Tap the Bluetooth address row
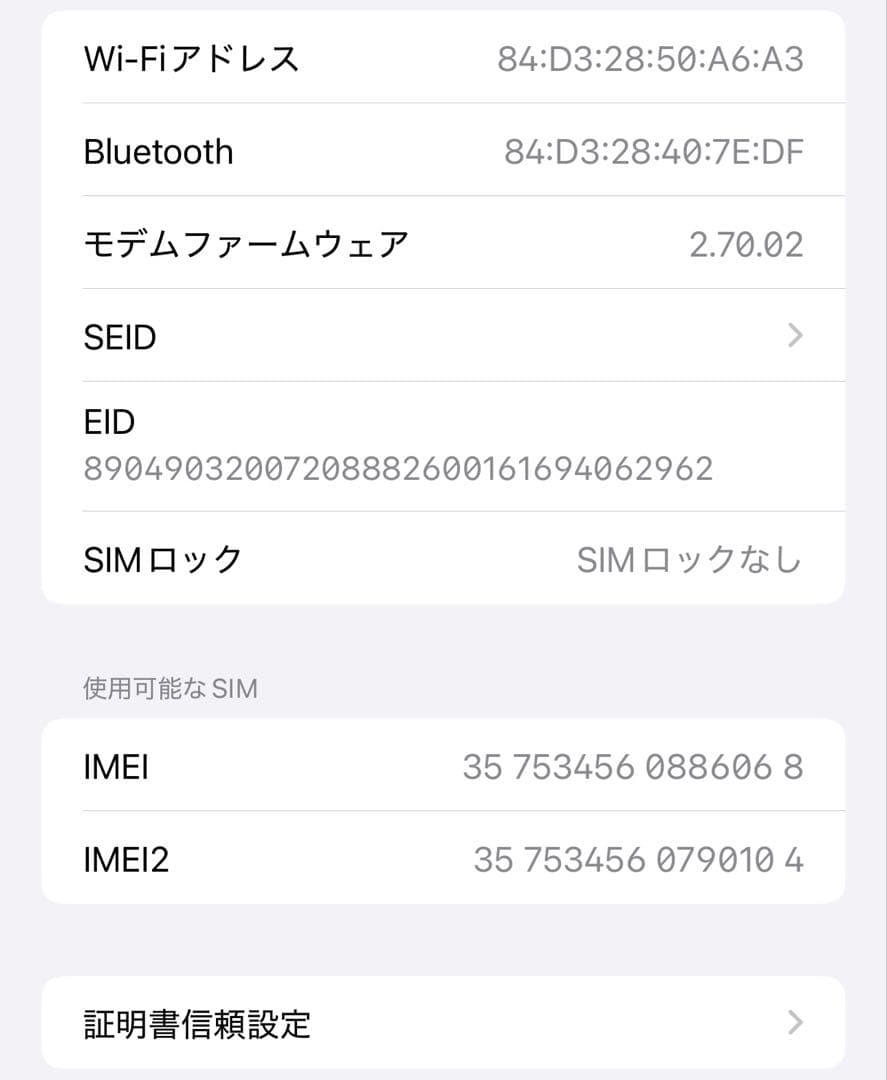This screenshot has width=887, height=1080. click(x=443, y=151)
